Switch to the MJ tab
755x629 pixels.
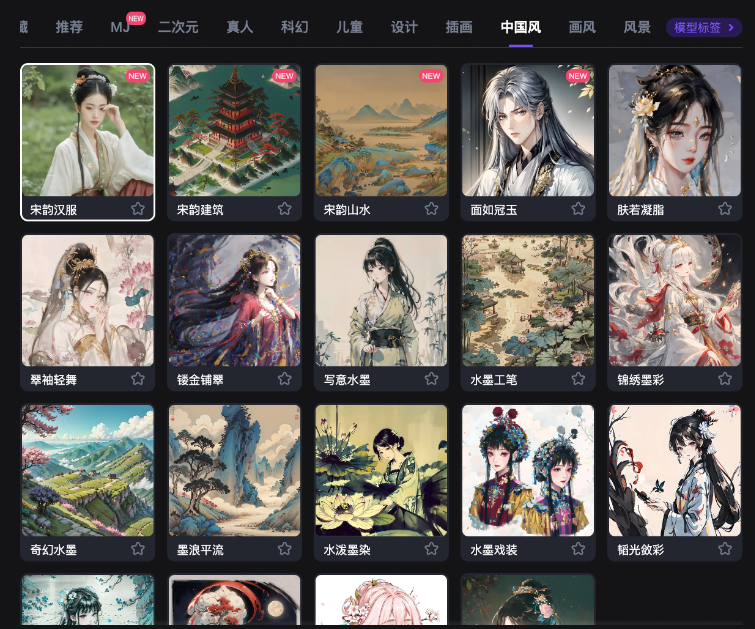pyautogui.click(x=120, y=27)
